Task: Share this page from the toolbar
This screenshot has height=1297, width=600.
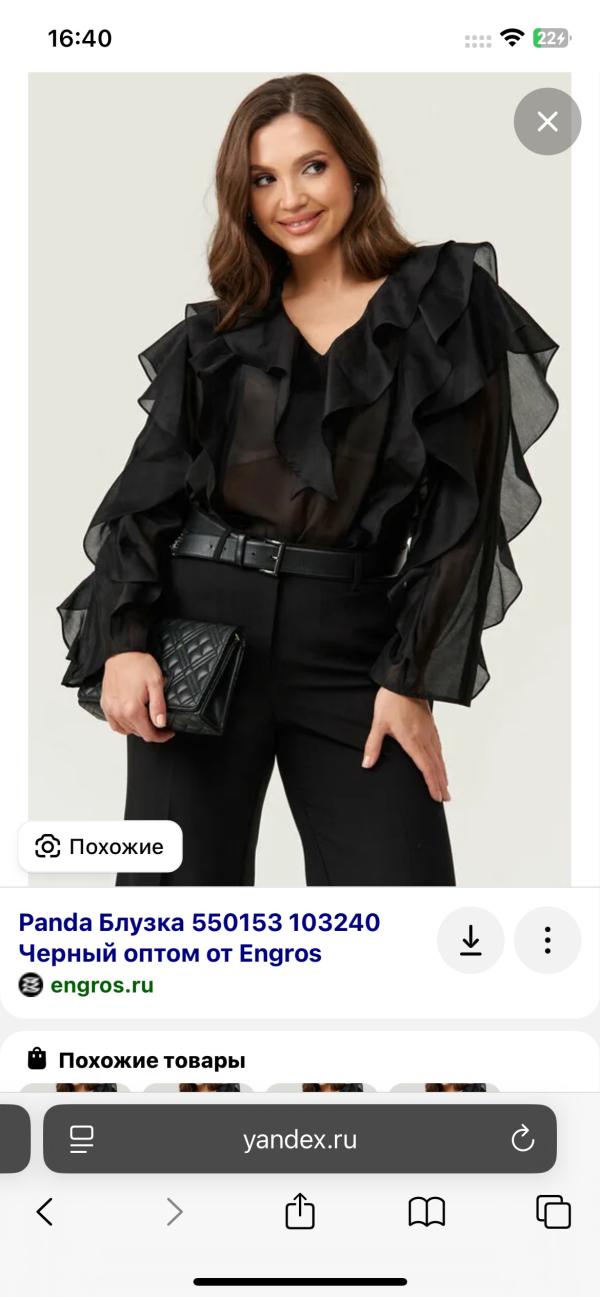Action: [300, 1212]
